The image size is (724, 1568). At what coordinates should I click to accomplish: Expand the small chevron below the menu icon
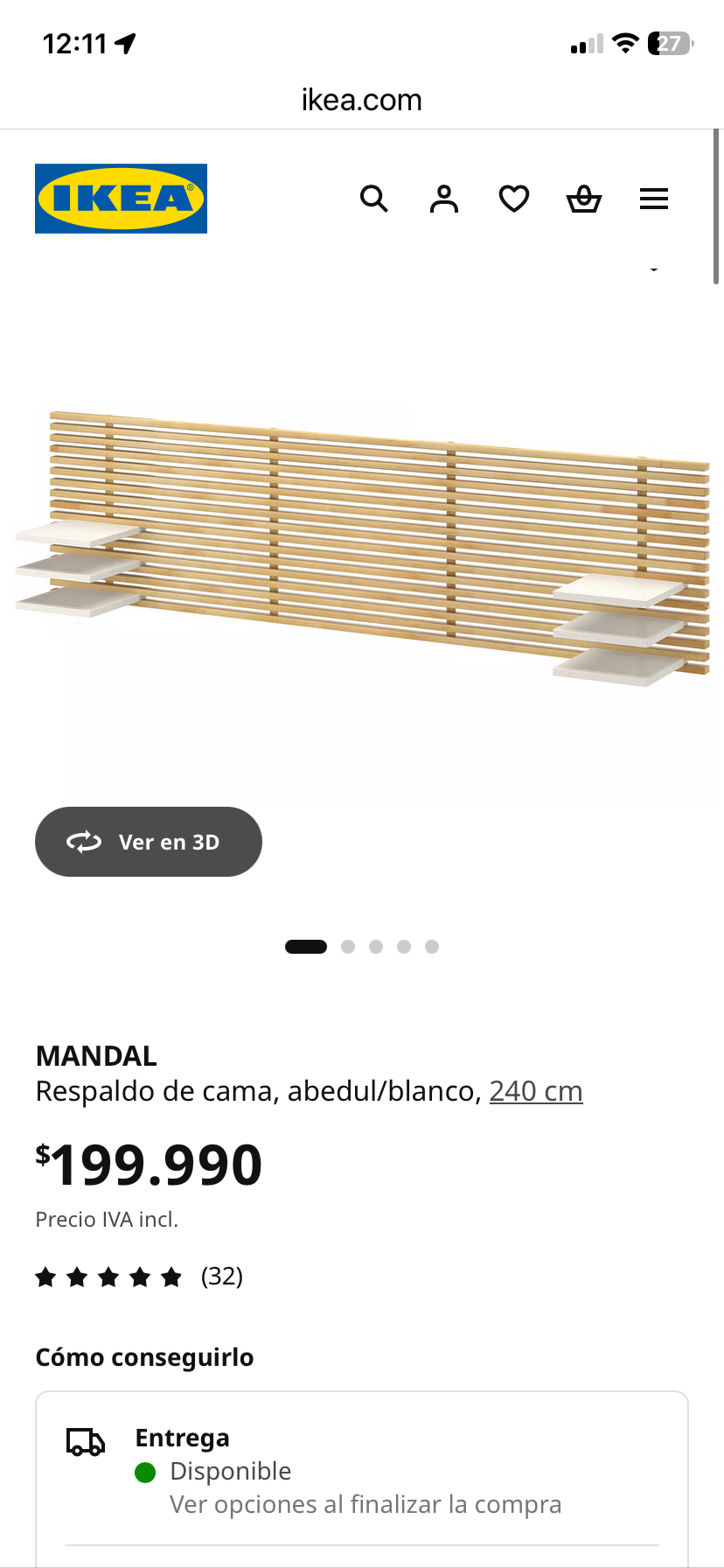[x=653, y=269]
